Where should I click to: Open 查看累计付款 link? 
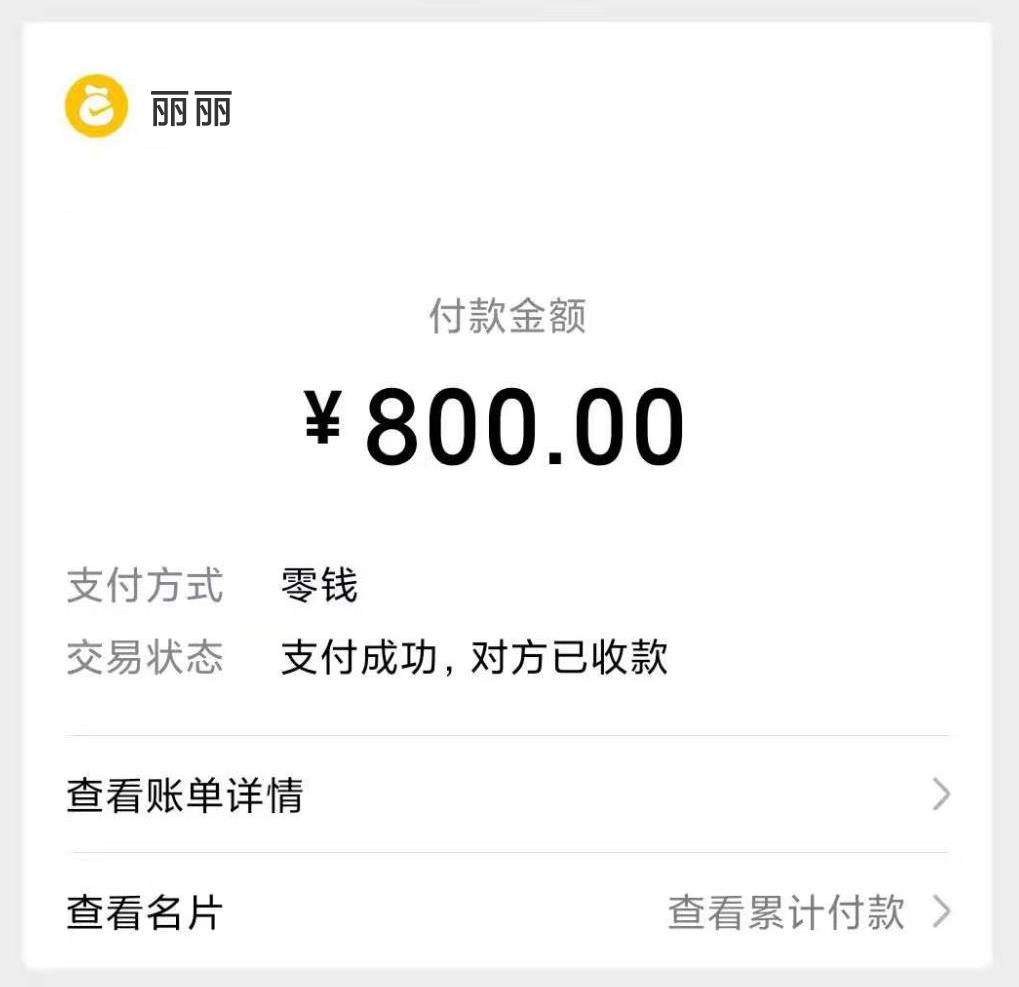coord(787,912)
